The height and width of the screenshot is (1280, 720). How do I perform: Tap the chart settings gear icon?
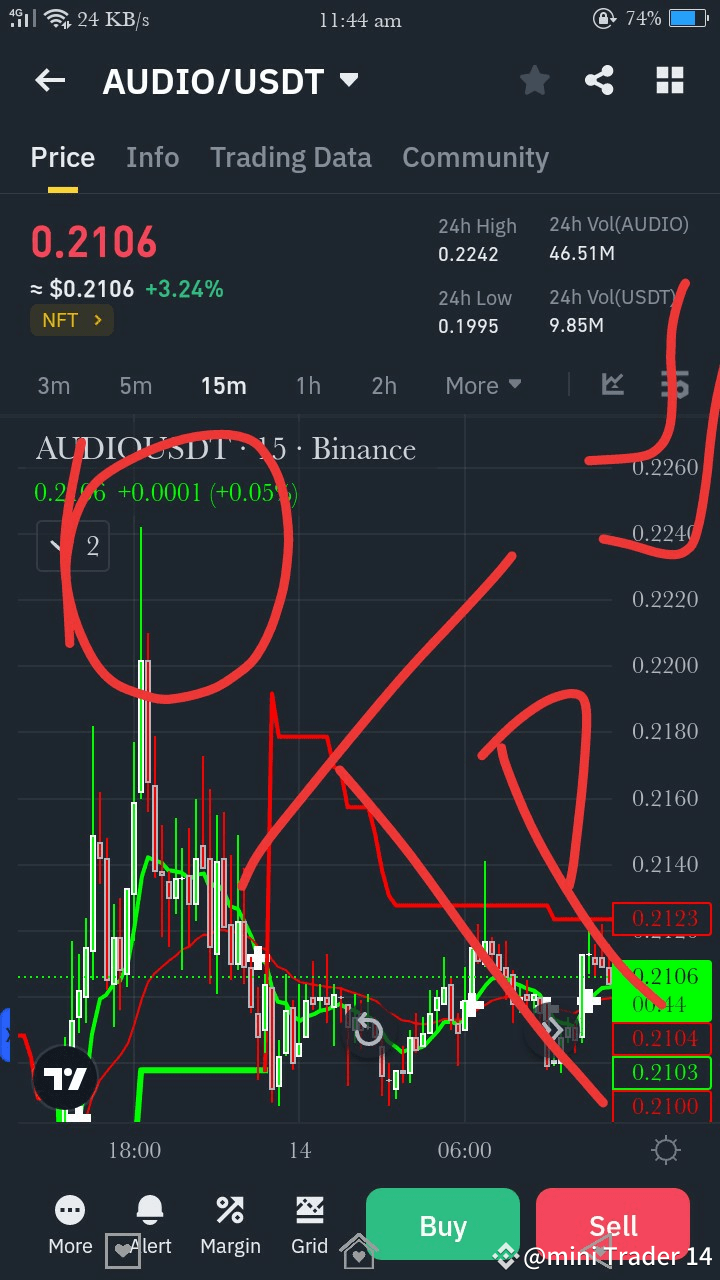click(665, 1150)
